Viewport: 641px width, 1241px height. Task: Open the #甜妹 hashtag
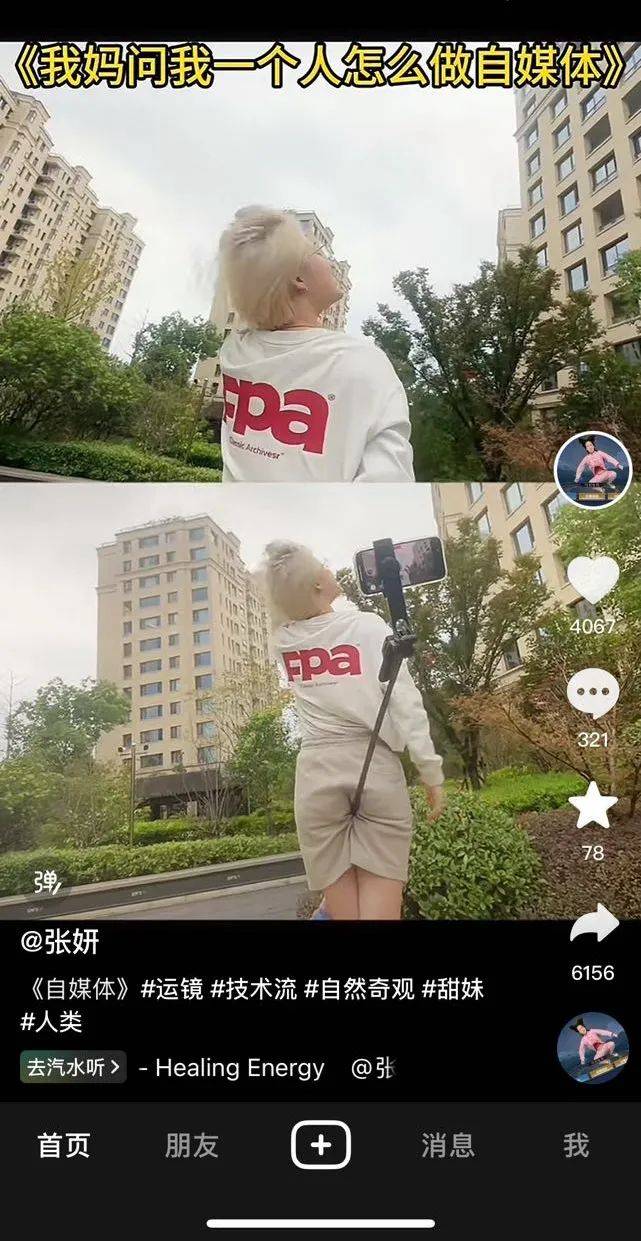tap(453, 990)
